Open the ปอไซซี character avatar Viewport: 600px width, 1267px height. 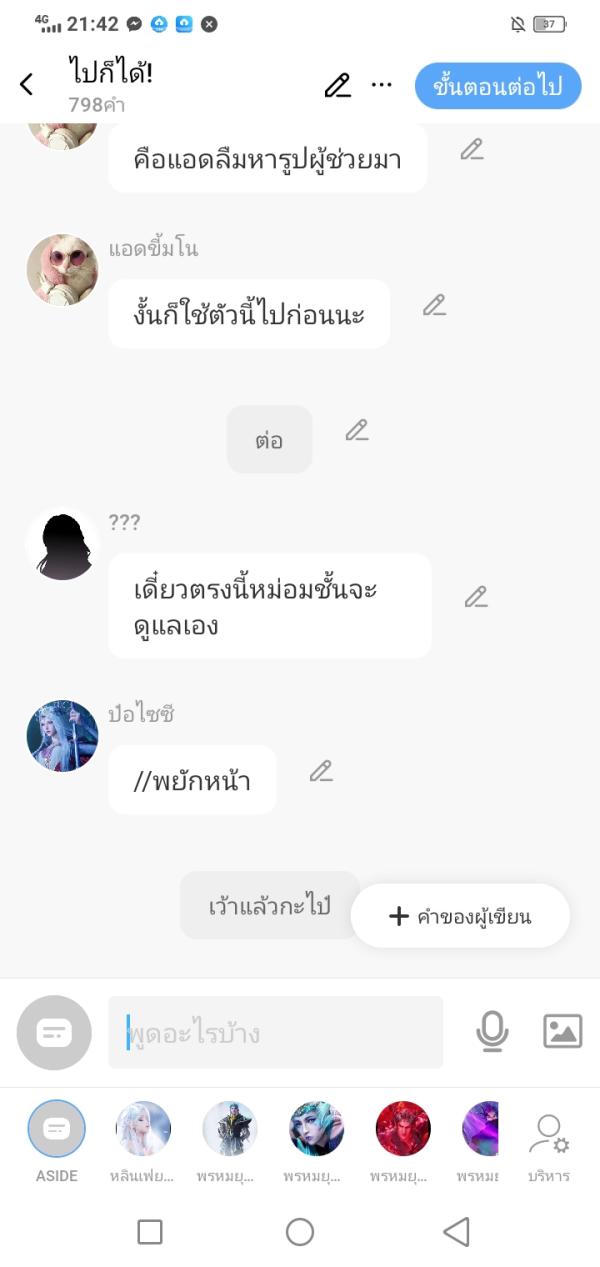[62, 735]
